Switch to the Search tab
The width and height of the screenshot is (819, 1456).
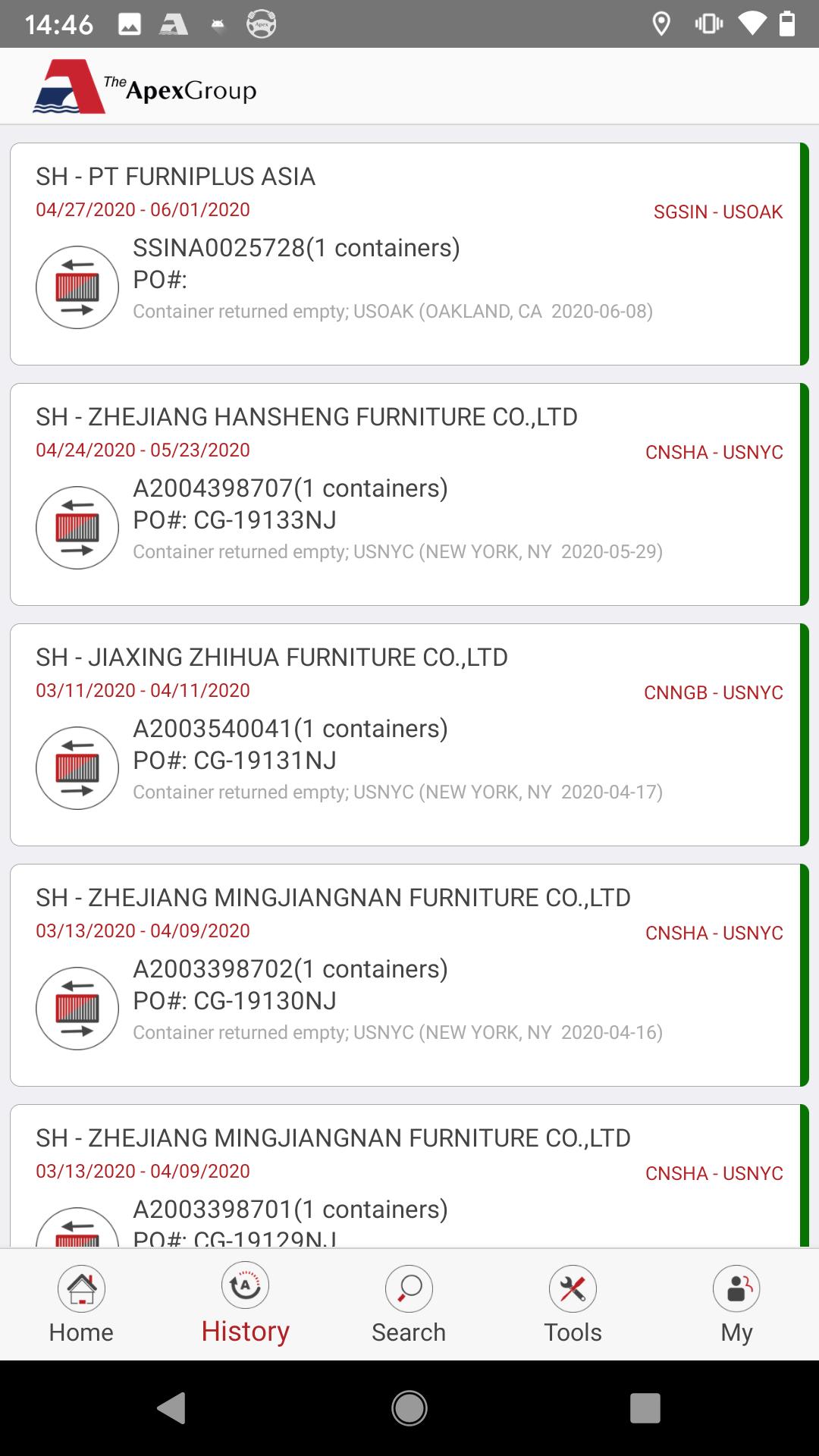tap(409, 1304)
